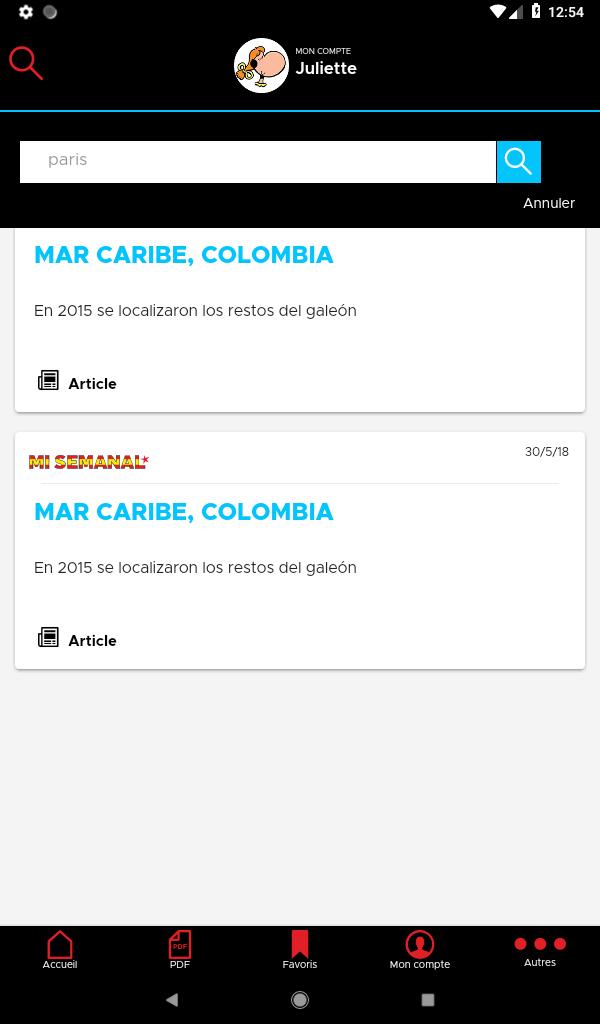Screen dimensions: 600x1024
Task: Switch to the PDF tab
Action: point(180,950)
